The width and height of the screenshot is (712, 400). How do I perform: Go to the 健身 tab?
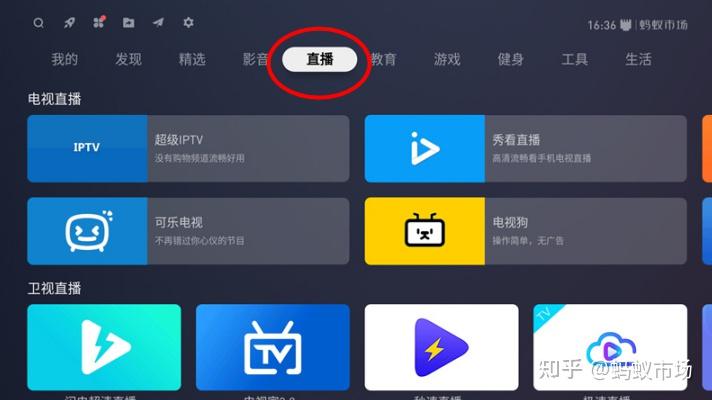[x=510, y=59]
